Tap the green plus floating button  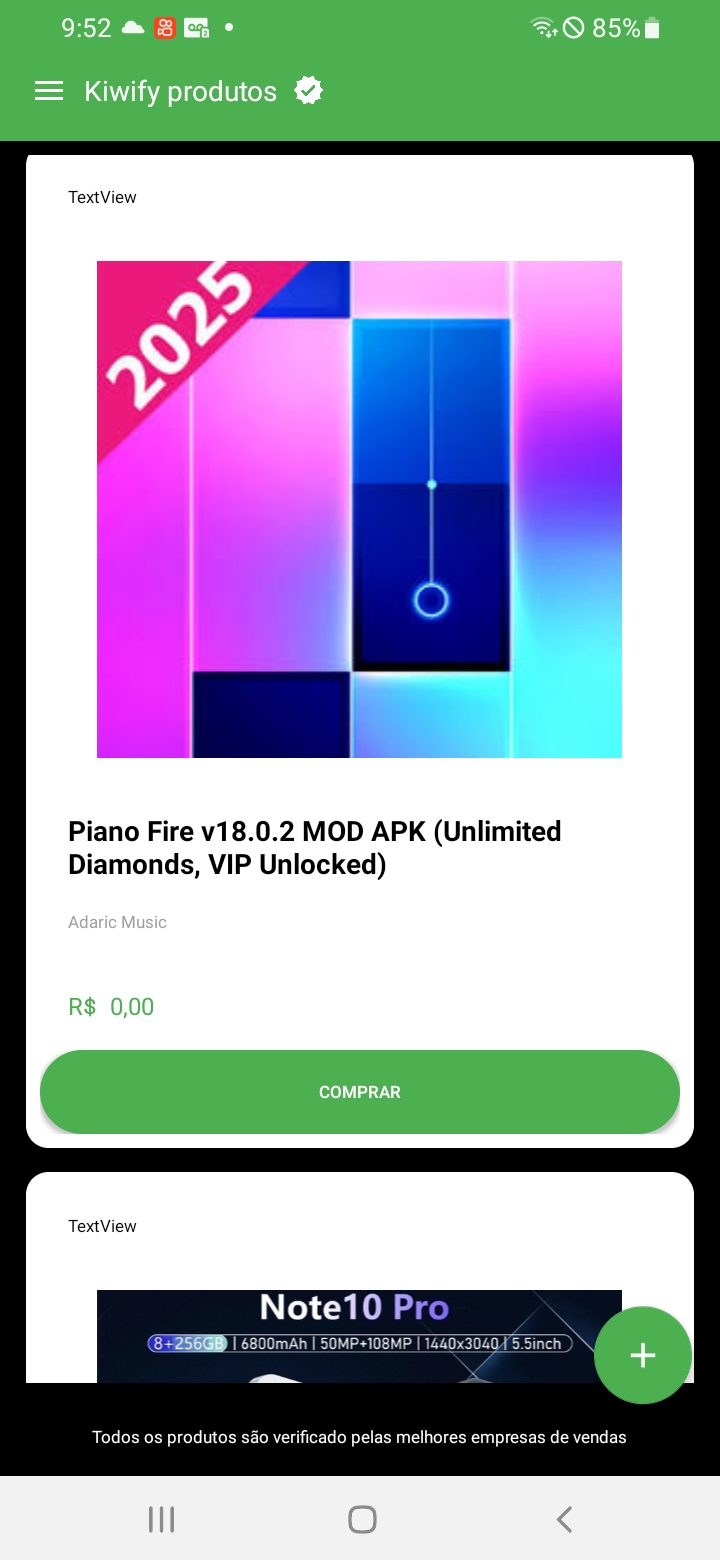pyautogui.click(x=643, y=1355)
